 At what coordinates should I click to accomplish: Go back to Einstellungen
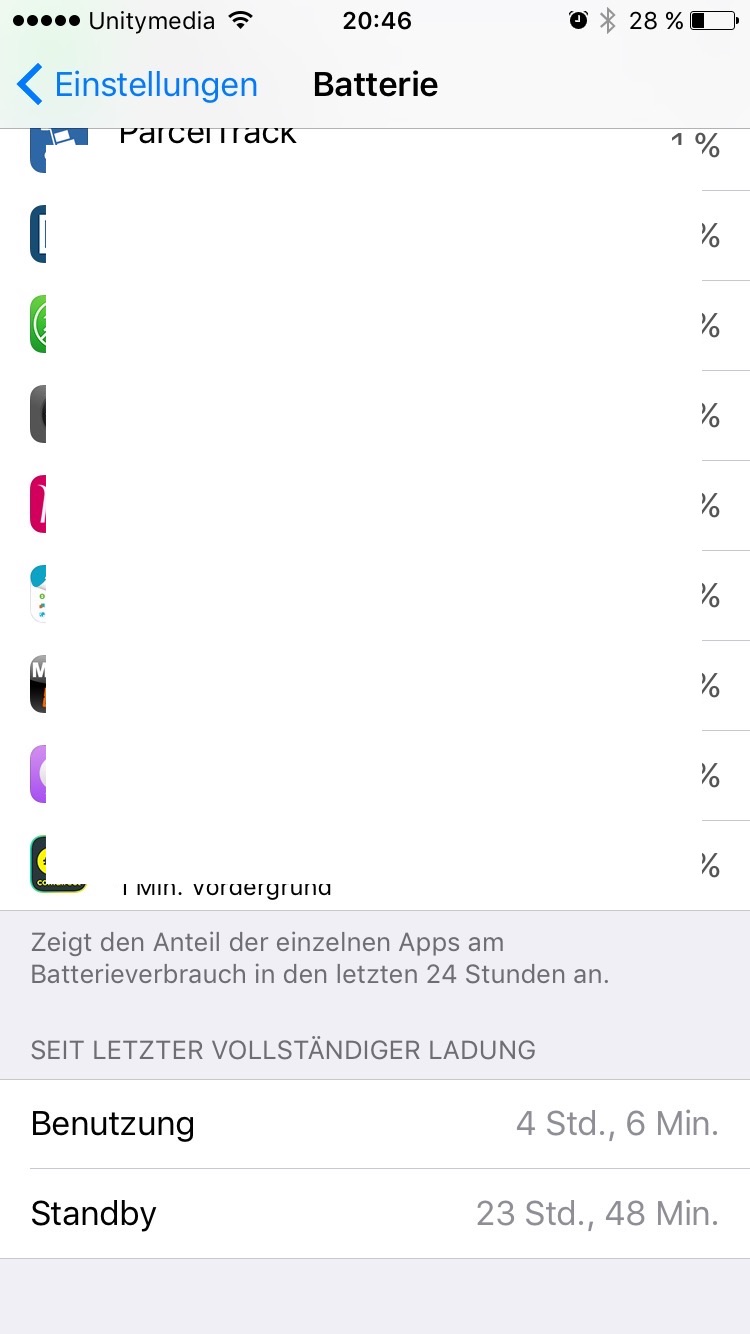tap(138, 85)
